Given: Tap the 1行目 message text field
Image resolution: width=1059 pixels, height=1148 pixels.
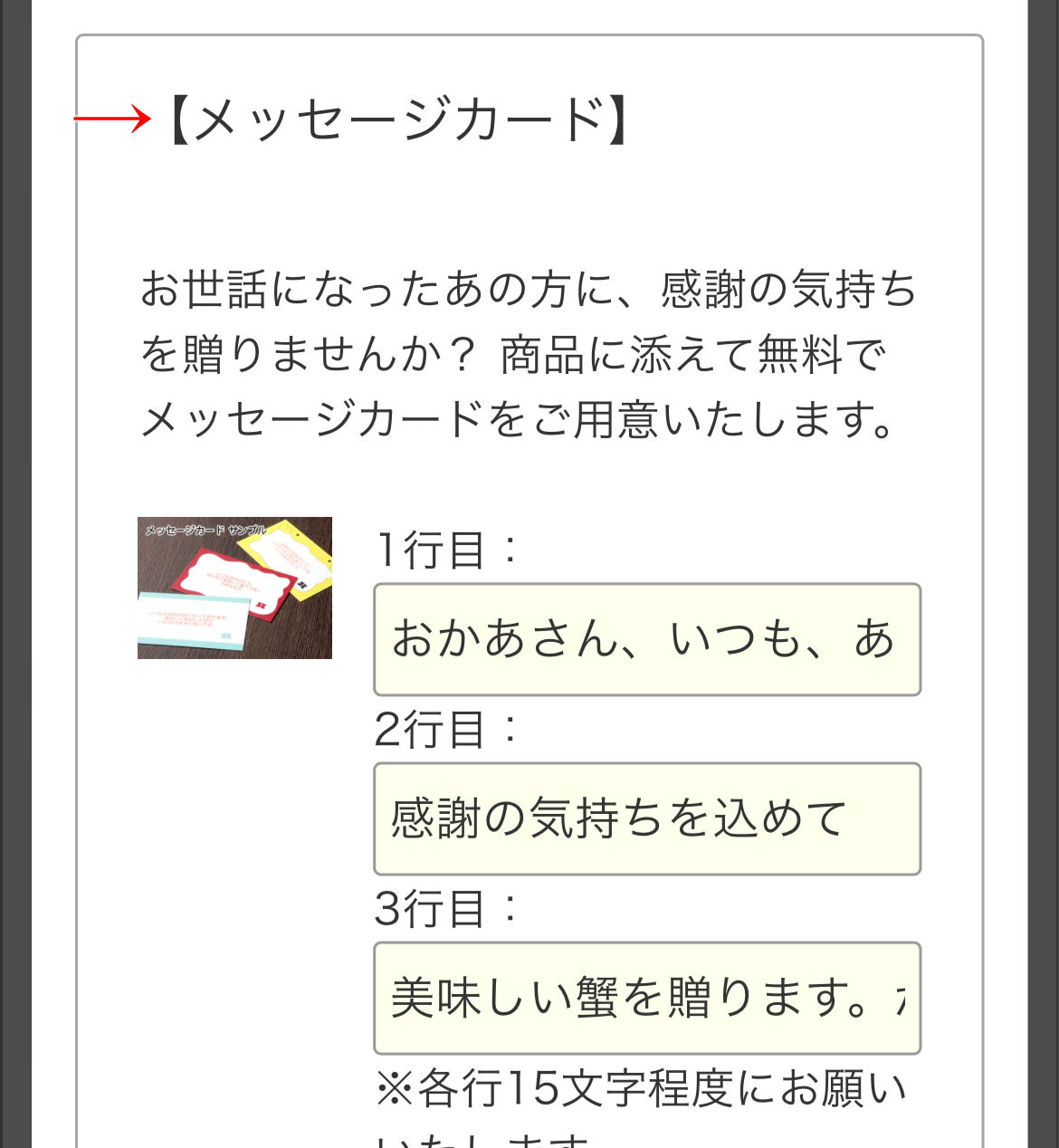Looking at the screenshot, I should pos(646,639).
